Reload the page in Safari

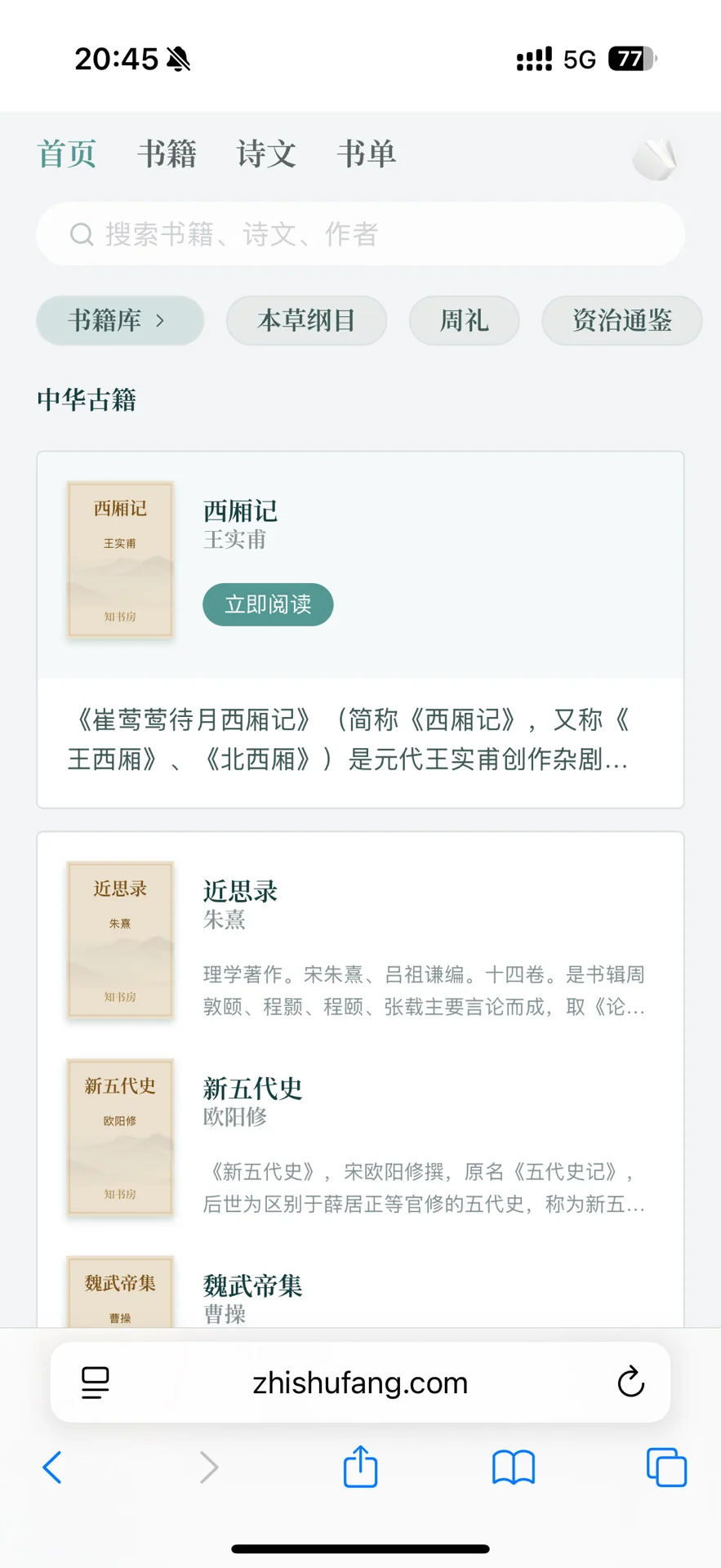(630, 1383)
